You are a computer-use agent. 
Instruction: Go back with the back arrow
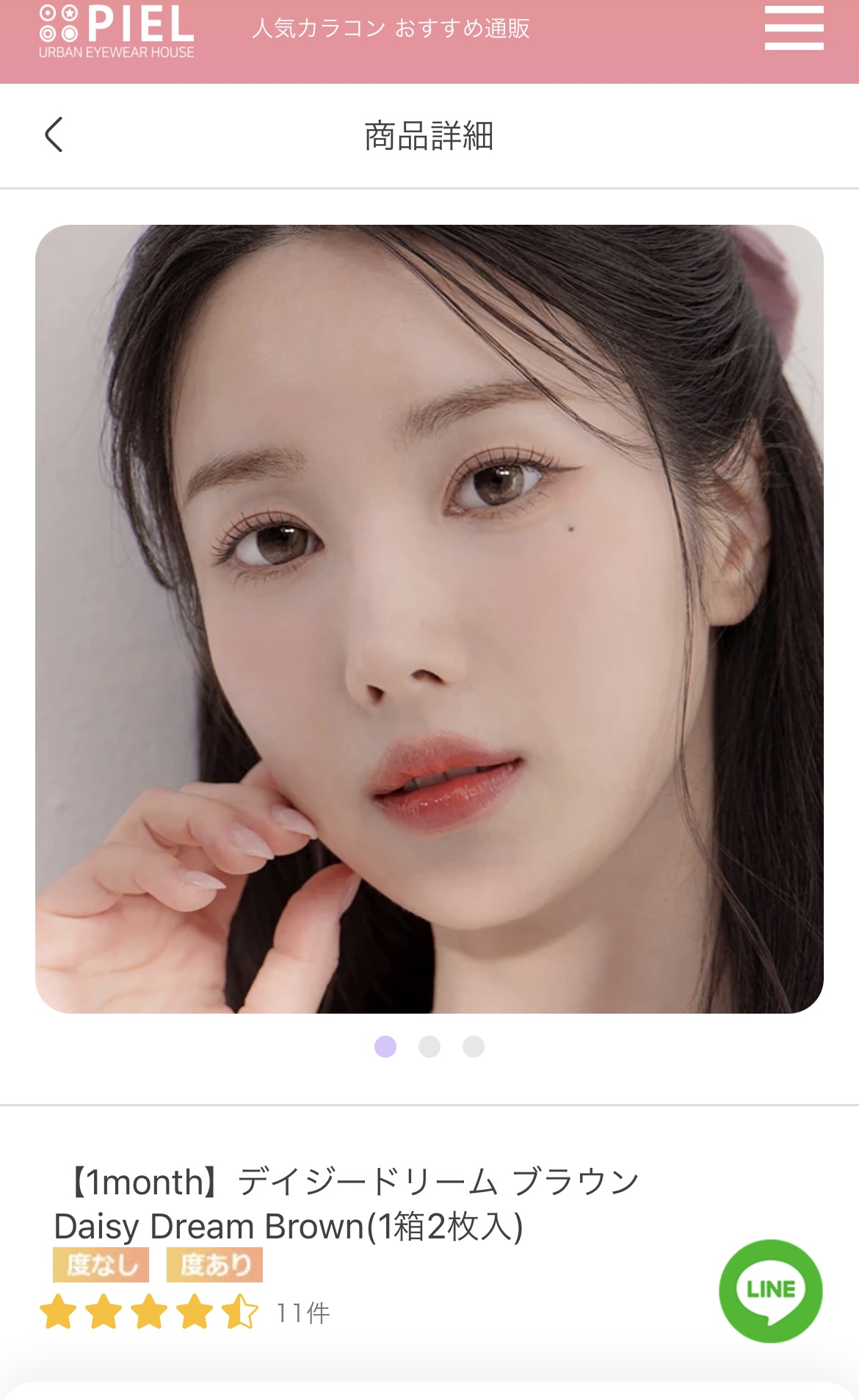(54, 134)
